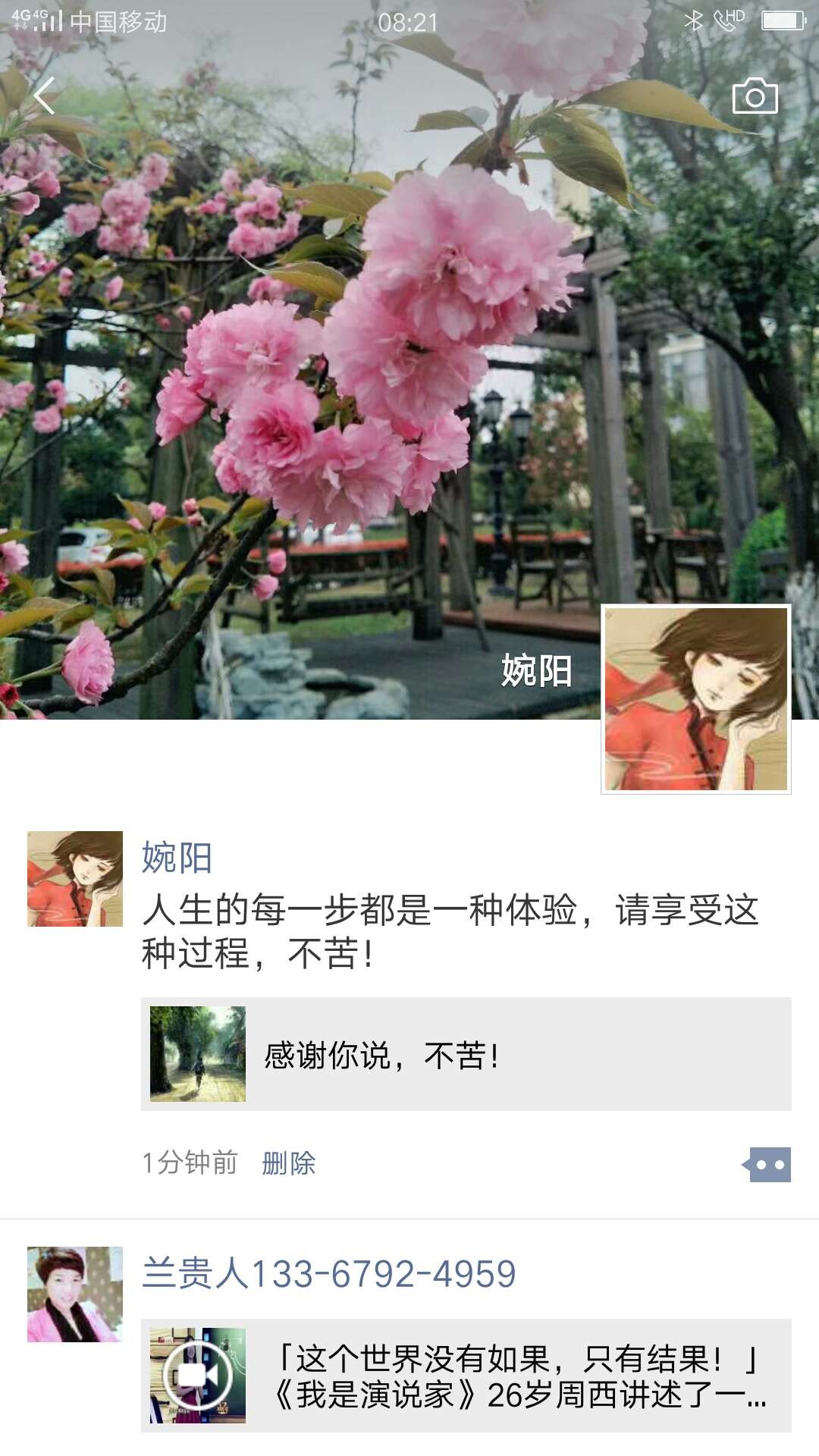Open the 婉阳 name link above the post

point(177,858)
